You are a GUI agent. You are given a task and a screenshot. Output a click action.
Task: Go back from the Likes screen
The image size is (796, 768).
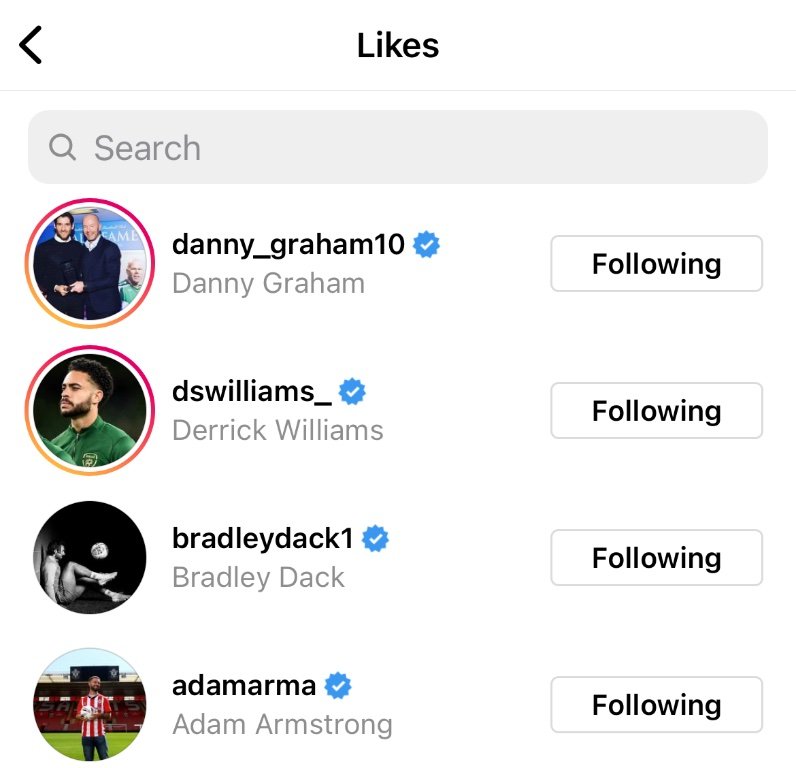point(32,46)
